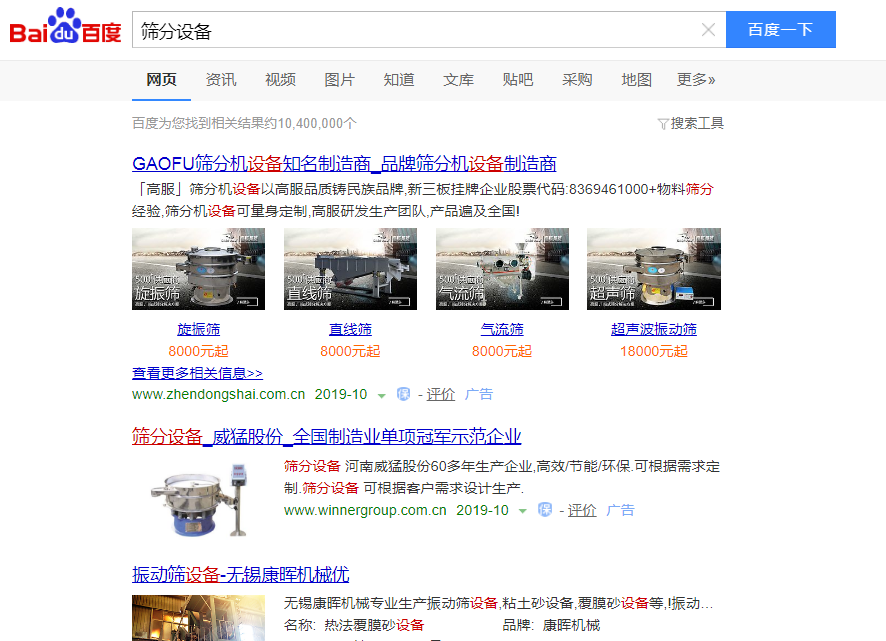The image size is (886, 641).
Task: Switch to the 地图 tab
Action: click(637, 80)
